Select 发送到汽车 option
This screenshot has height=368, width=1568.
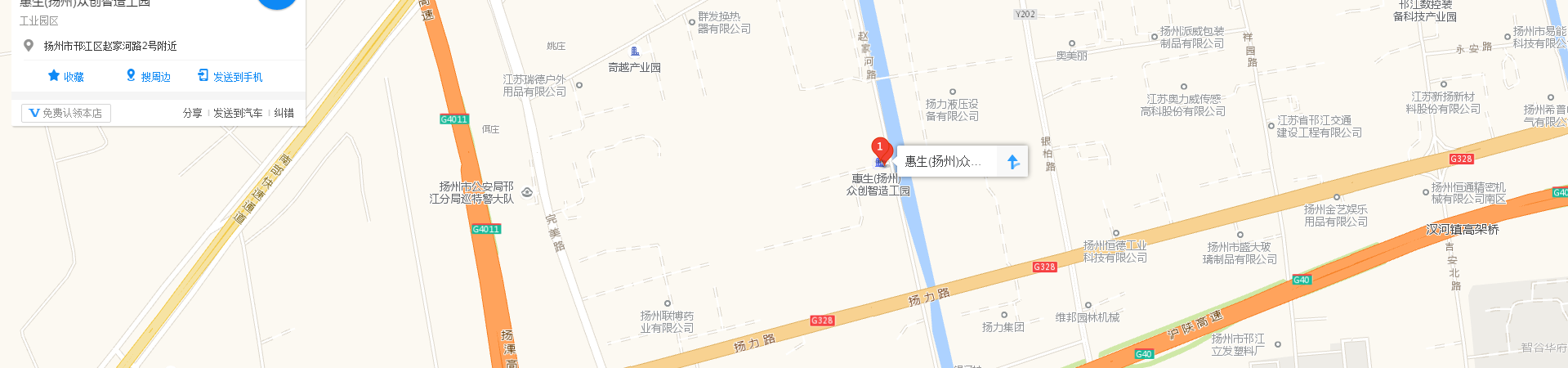238,113
